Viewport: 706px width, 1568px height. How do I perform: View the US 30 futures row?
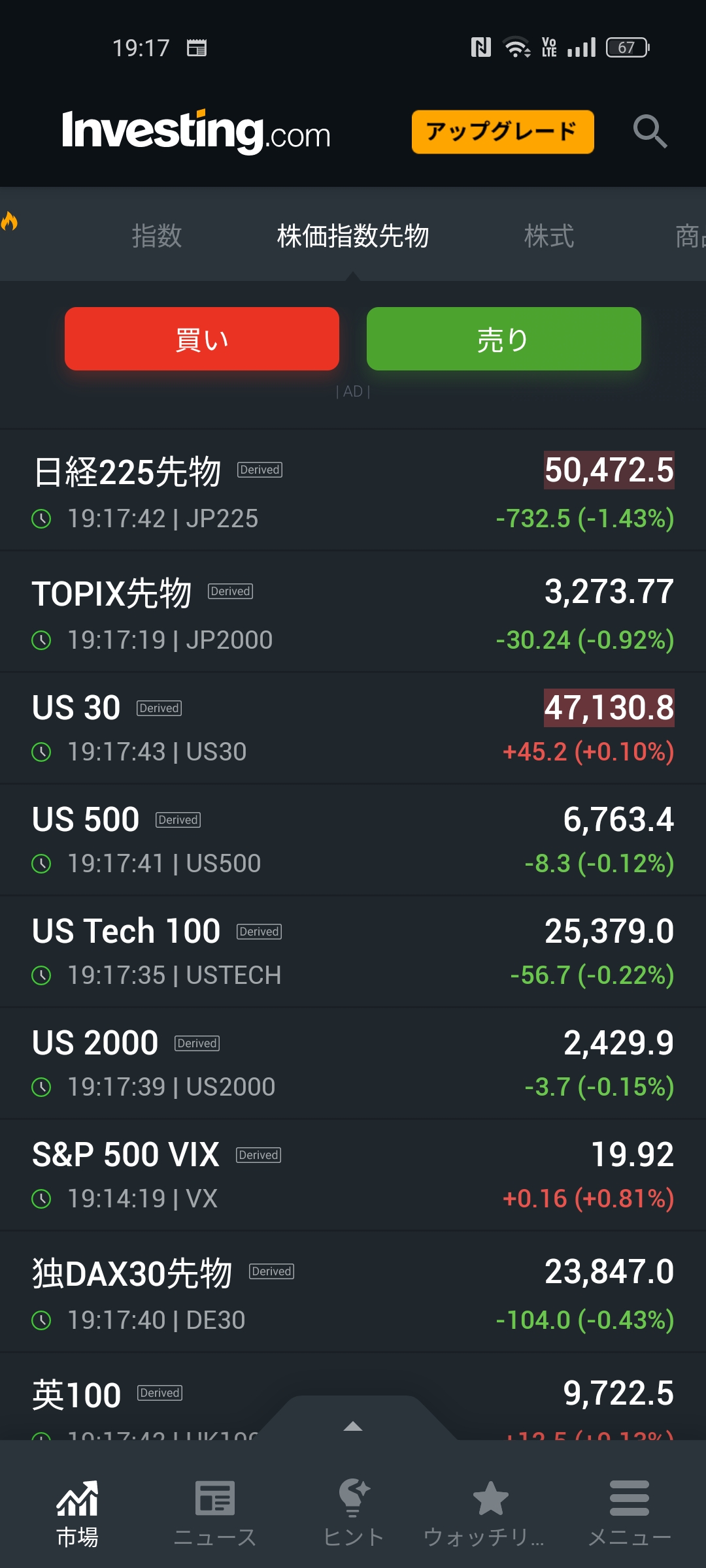pyautogui.click(x=353, y=728)
